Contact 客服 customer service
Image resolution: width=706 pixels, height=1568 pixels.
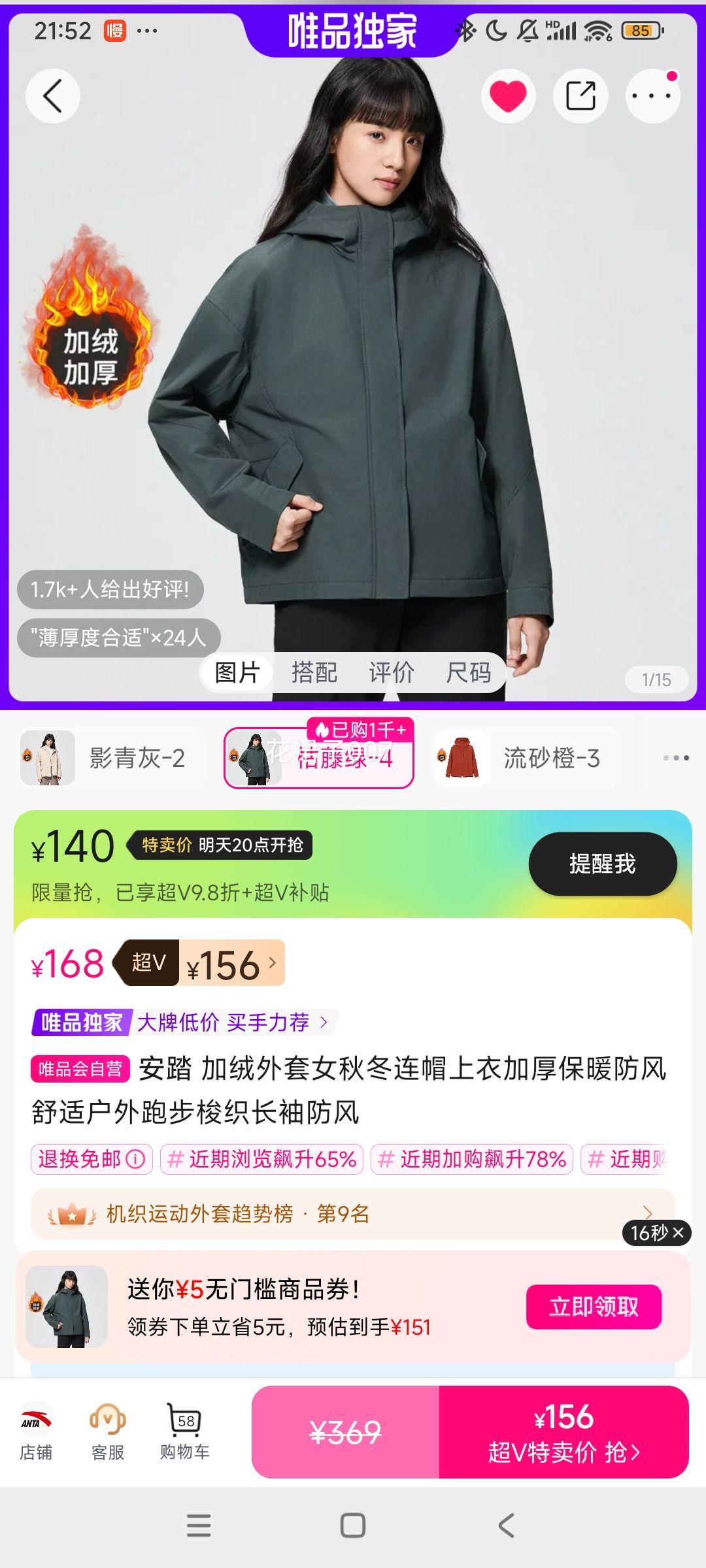click(x=108, y=1431)
